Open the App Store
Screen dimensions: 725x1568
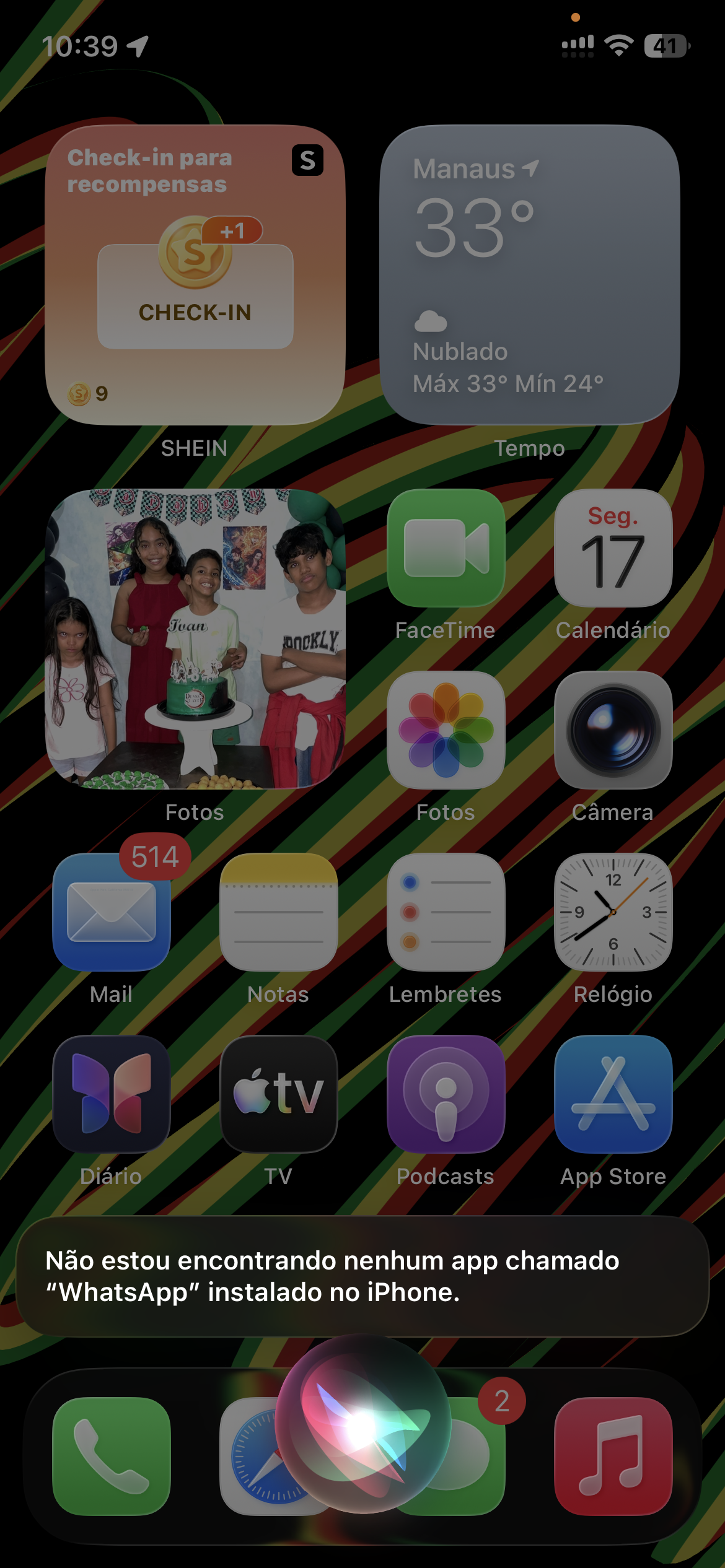coord(613,1094)
